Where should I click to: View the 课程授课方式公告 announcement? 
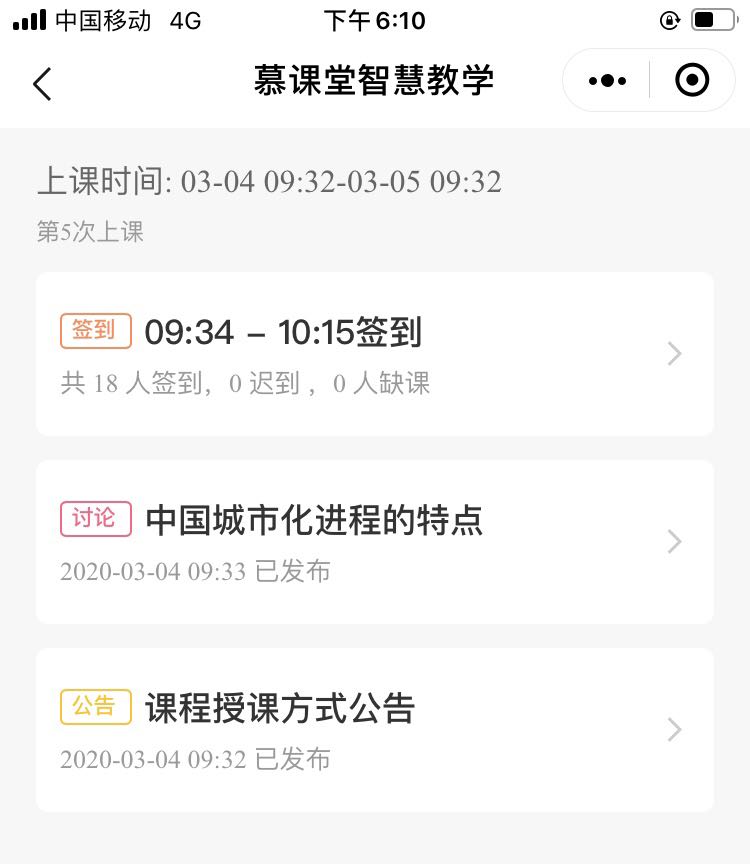click(x=374, y=730)
